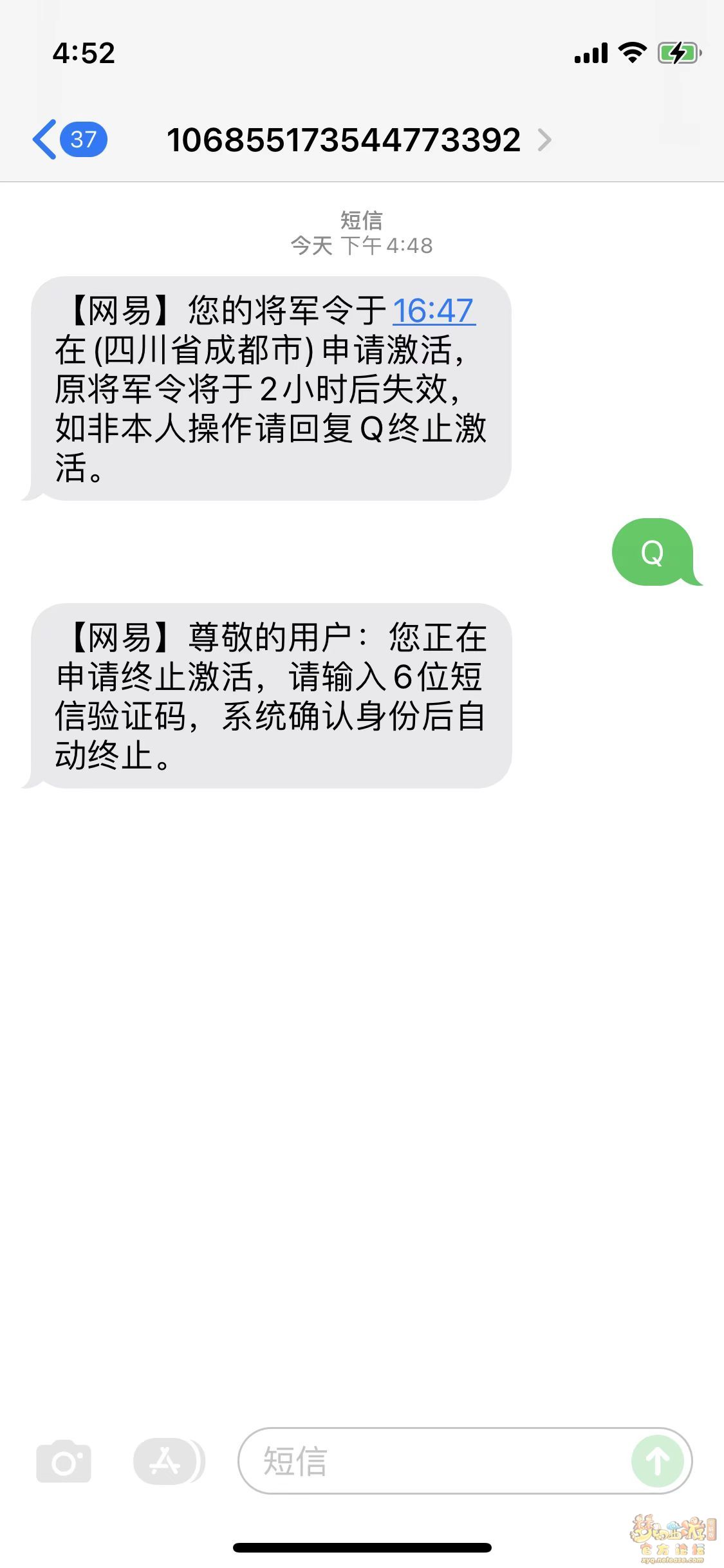The height and width of the screenshot is (1568, 724).
Task: Go back to the message list
Action: tap(69, 139)
